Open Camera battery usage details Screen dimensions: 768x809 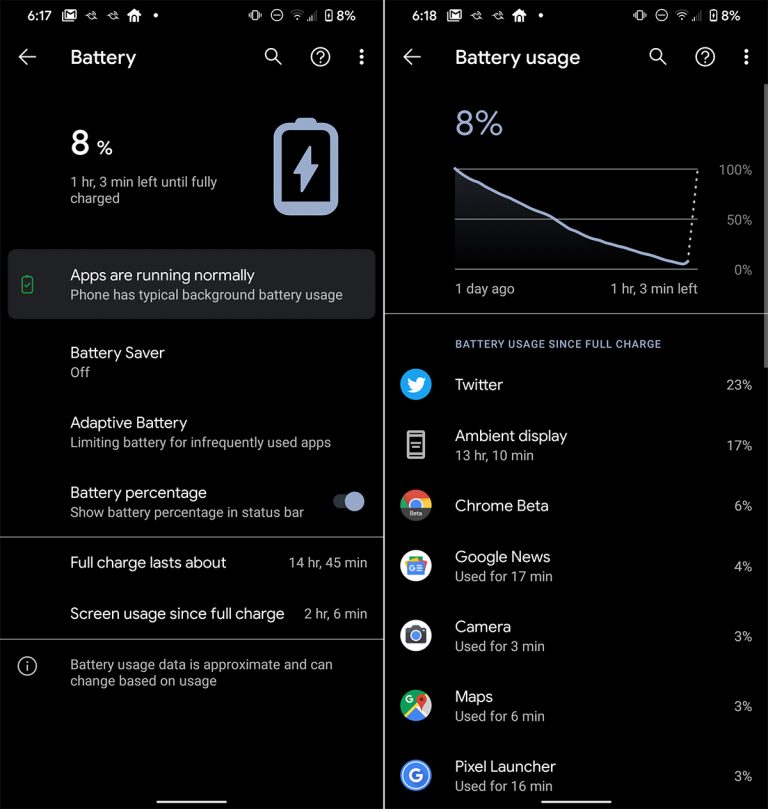coord(575,636)
